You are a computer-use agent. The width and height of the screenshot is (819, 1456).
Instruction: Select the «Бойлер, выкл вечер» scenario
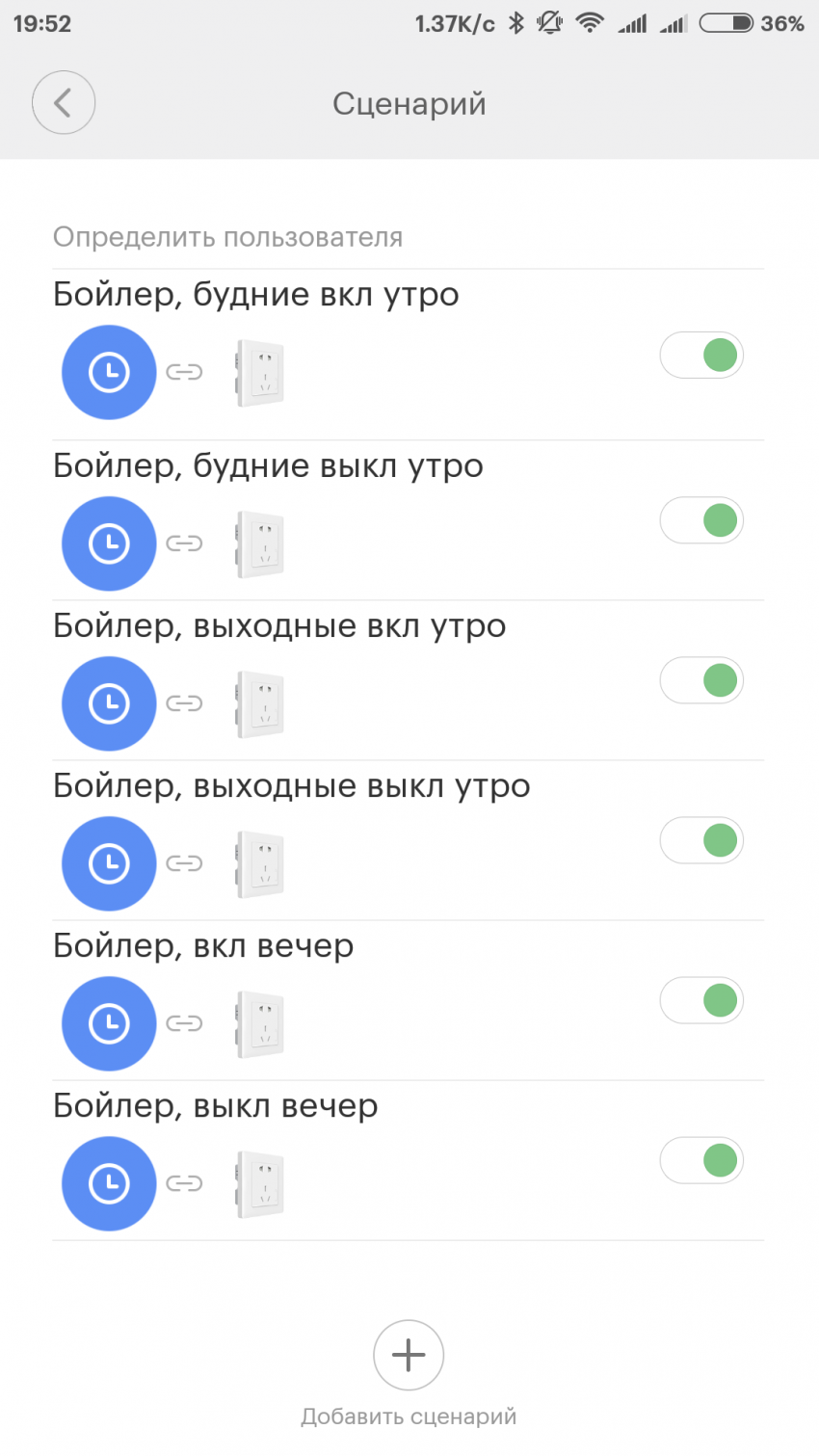[x=215, y=1106]
